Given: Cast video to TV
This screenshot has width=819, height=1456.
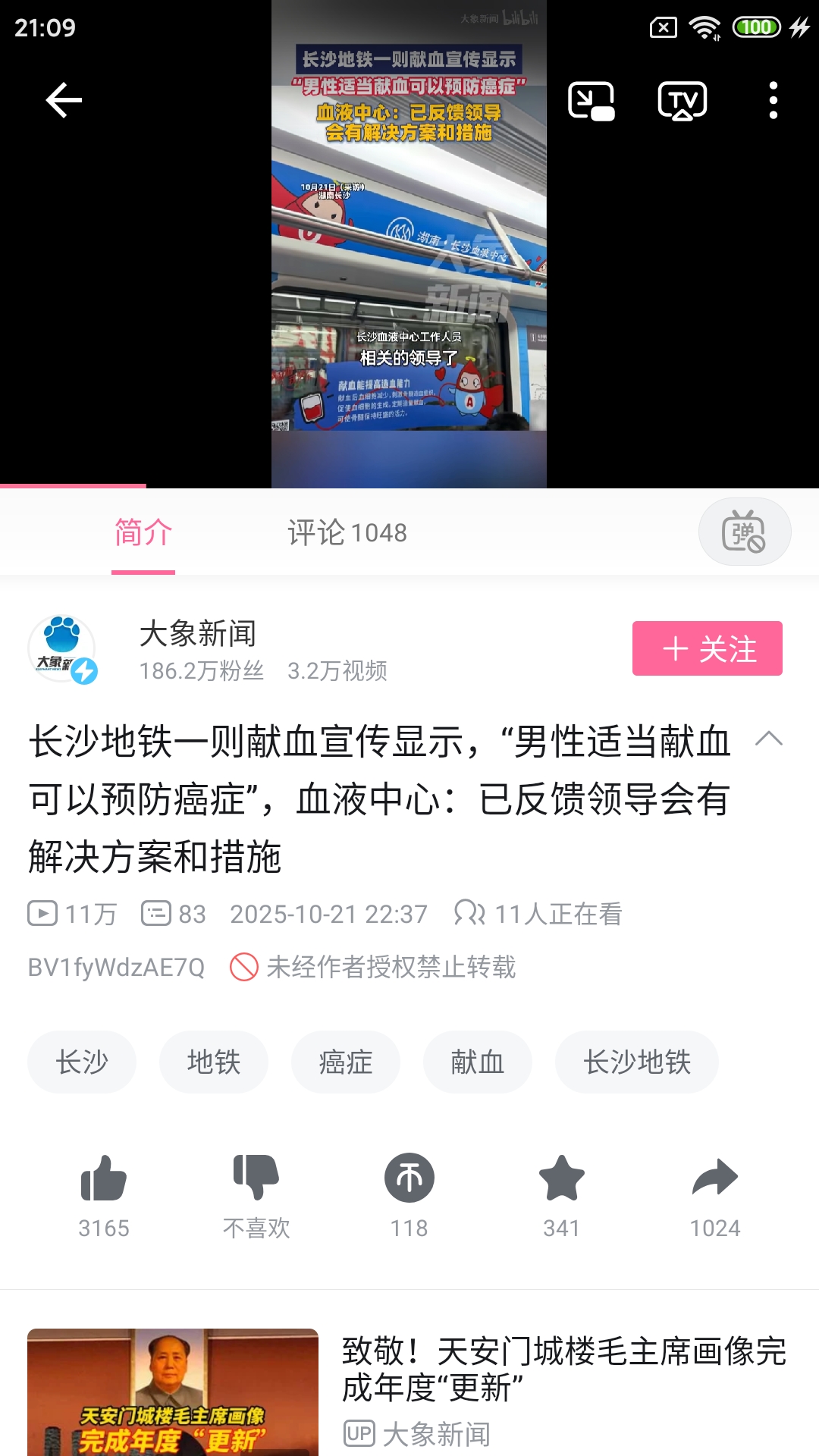Looking at the screenshot, I should [682, 101].
